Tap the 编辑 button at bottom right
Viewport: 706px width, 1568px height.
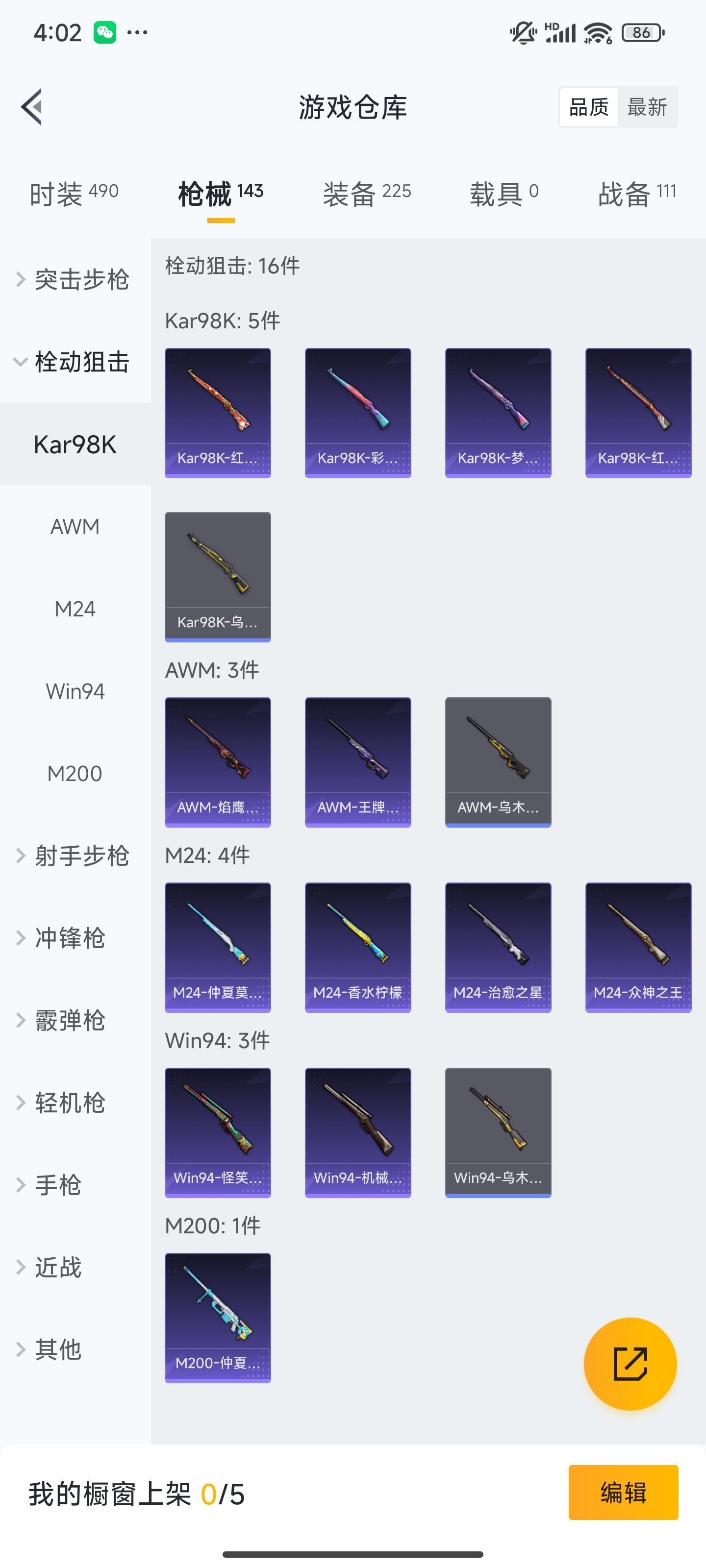623,1493
